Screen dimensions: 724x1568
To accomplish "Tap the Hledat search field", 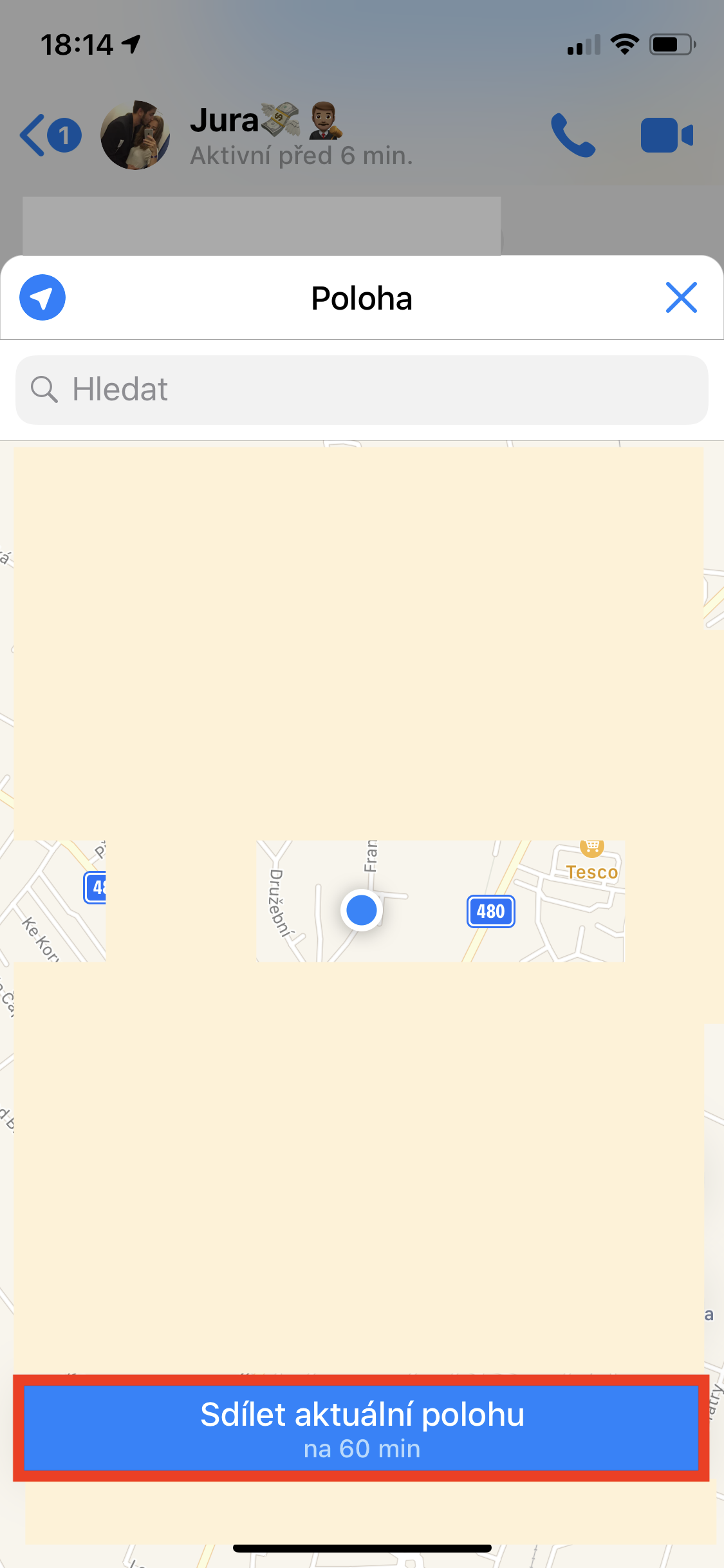I will point(362,390).
